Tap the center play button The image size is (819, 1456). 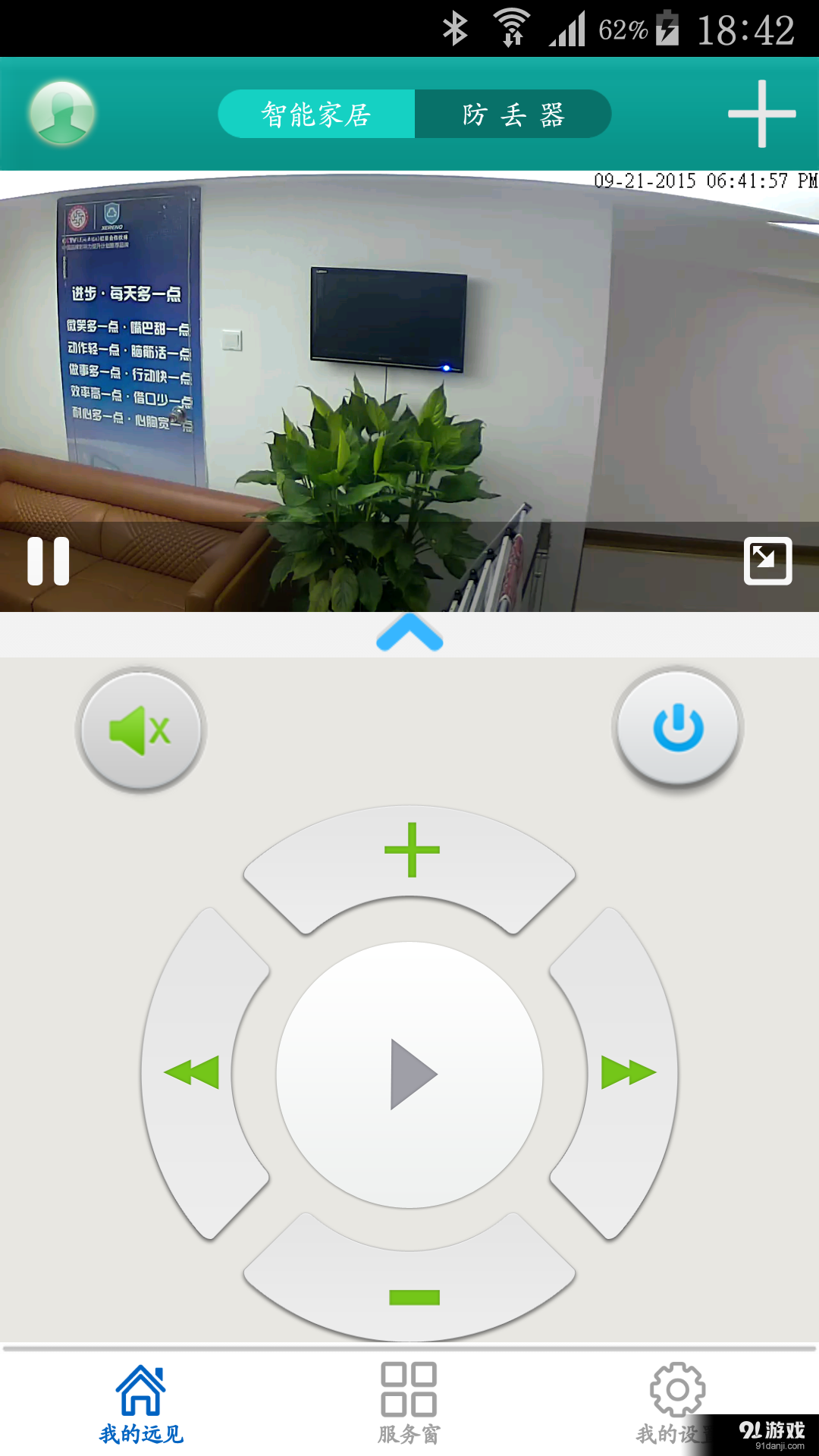click(x=409, y=1074)
